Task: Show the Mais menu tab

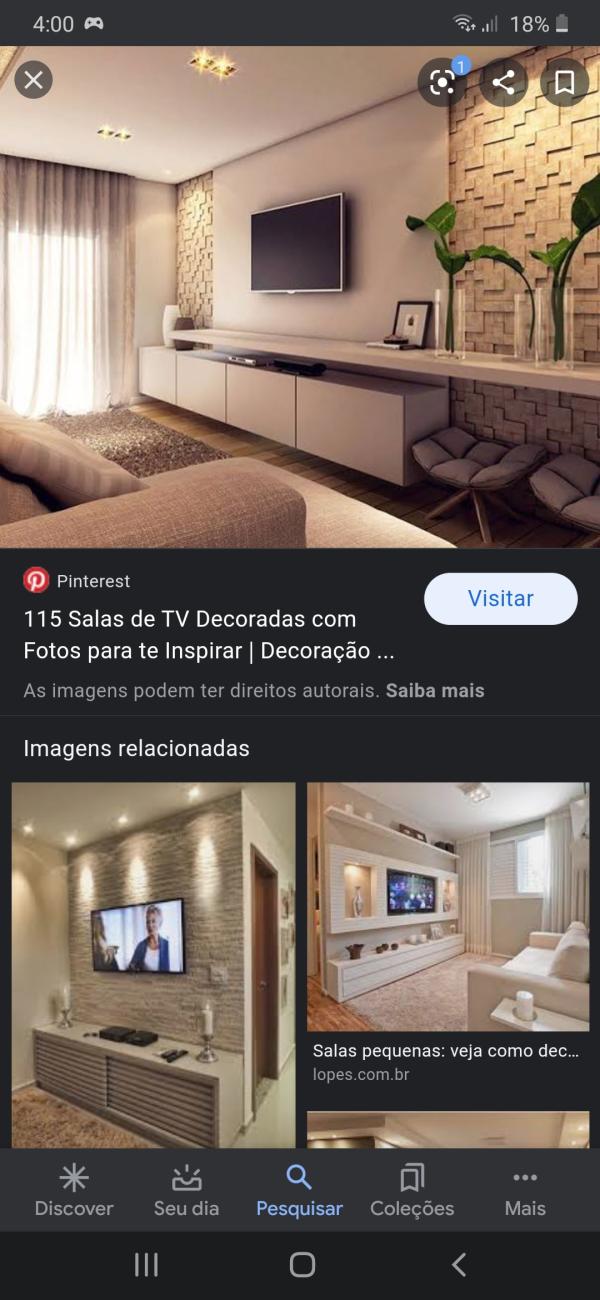Action: [x=525, y=1191]
